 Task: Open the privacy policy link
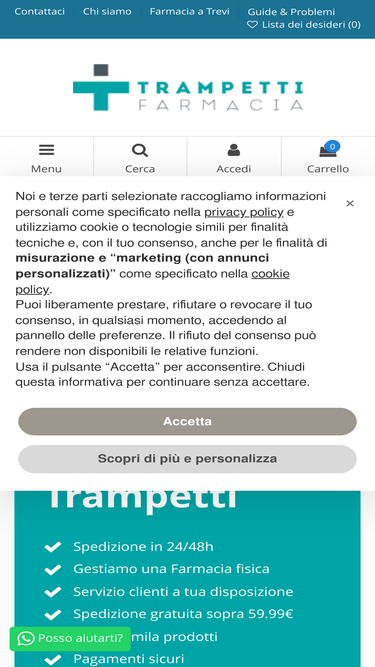click(x=244, y=212)
